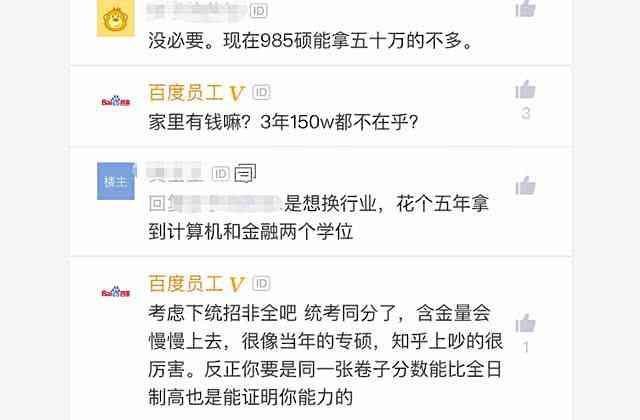Reply to the comment 没必要。现在985硕能拿五十万的不多
Image resolution: width=640 pixels, height=420 pixels.
coord(300,44)
